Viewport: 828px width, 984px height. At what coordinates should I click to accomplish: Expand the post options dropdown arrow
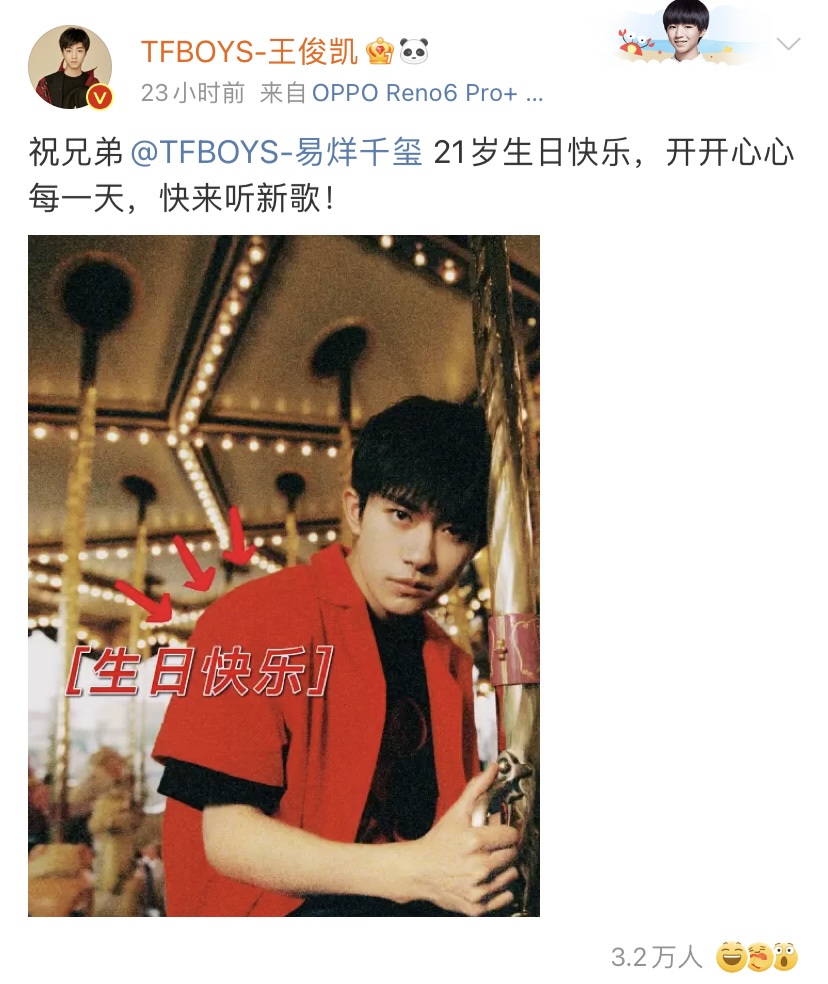[x=789, y=45]
